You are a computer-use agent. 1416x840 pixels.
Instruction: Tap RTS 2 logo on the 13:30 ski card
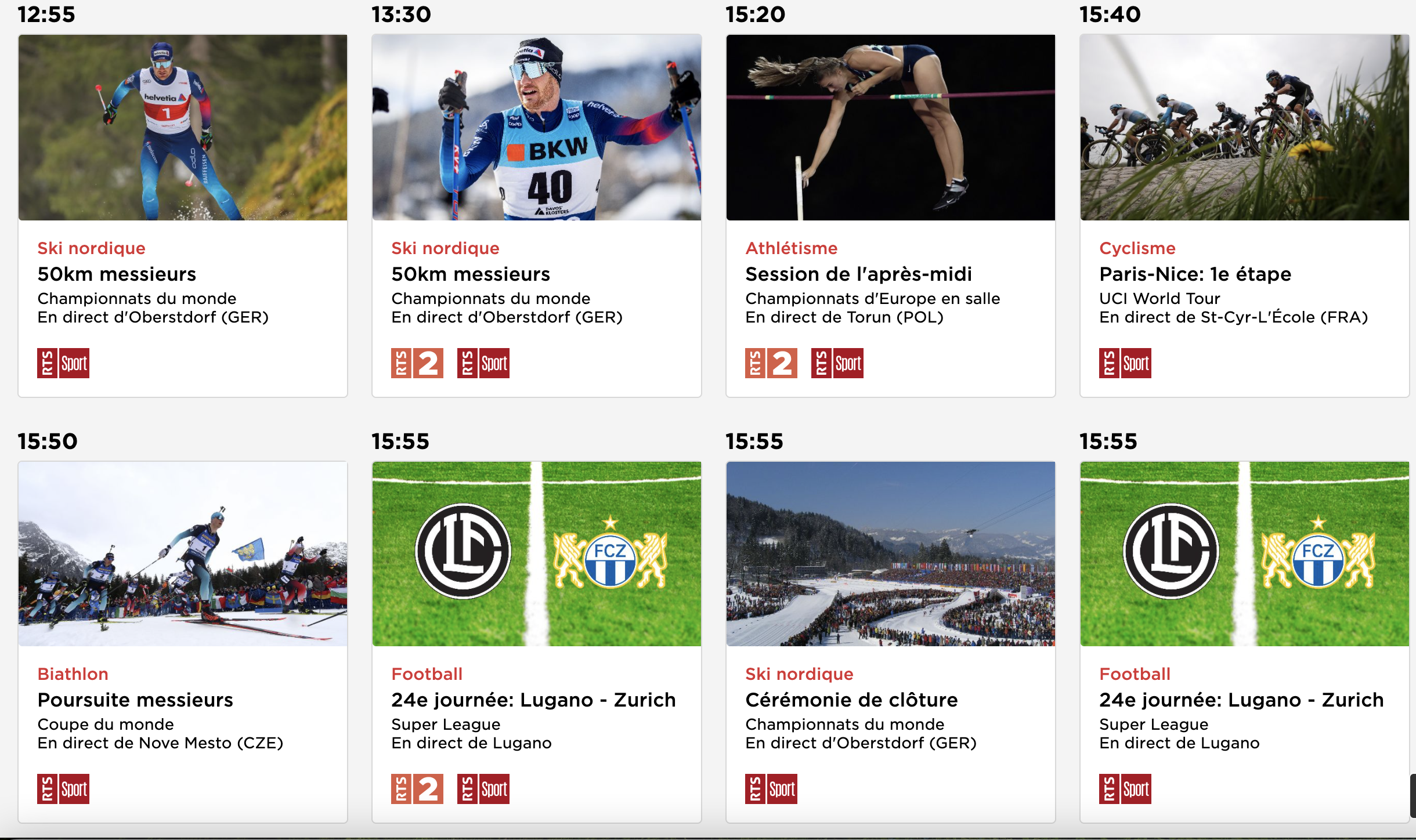(x=417, y=363)
